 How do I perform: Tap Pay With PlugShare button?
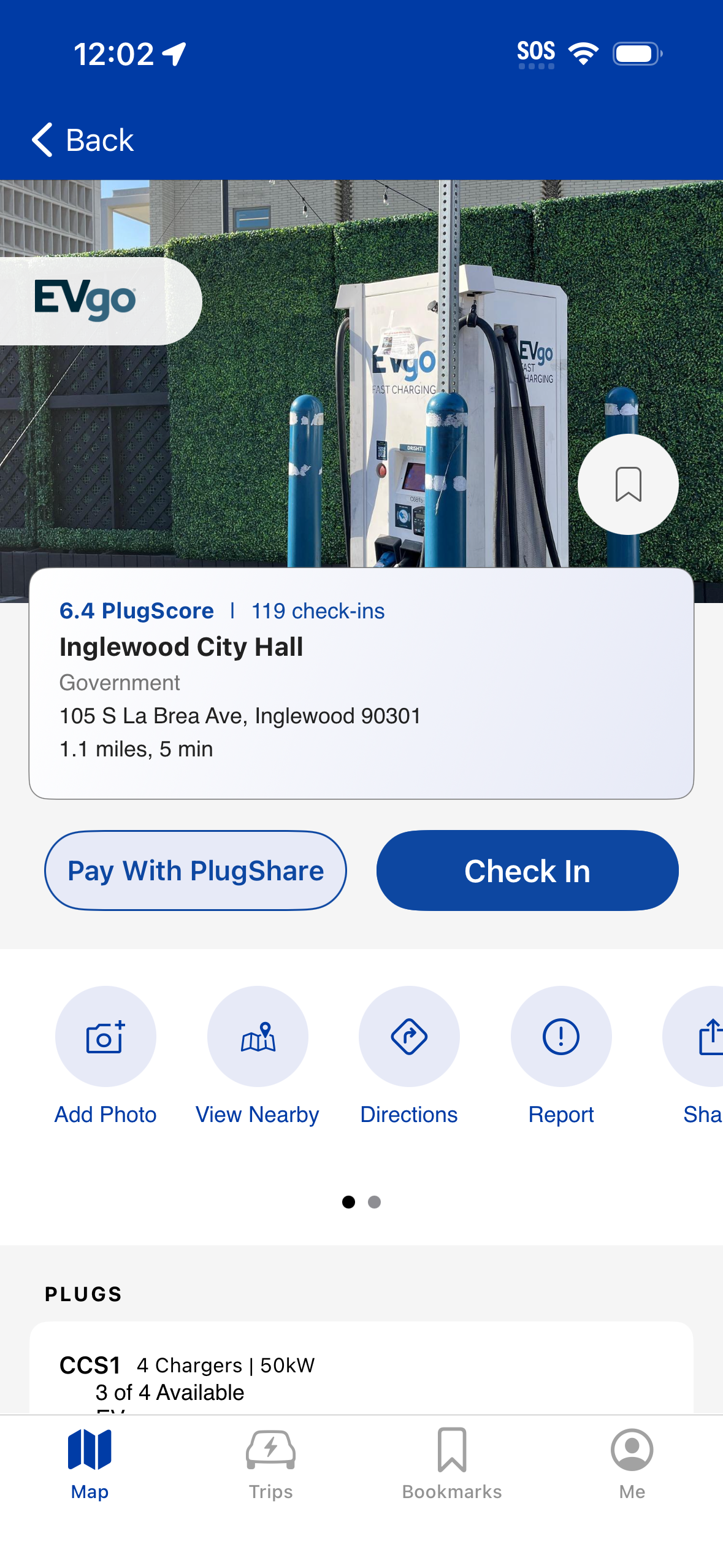click(196, 870)
